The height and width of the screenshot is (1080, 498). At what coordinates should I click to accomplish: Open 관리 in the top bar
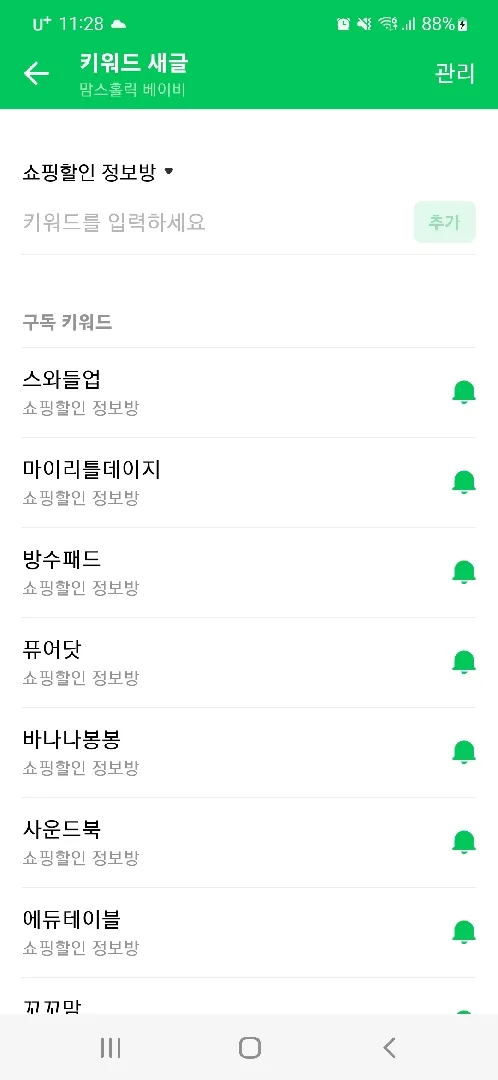click(455, 73)
